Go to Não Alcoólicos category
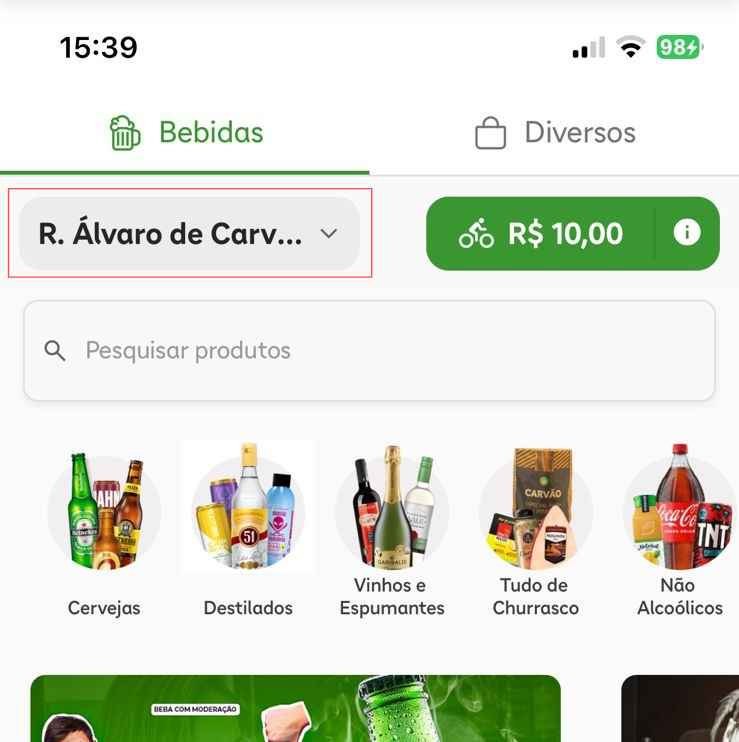This screenshot has width=739, height=742. click(680, 530)
